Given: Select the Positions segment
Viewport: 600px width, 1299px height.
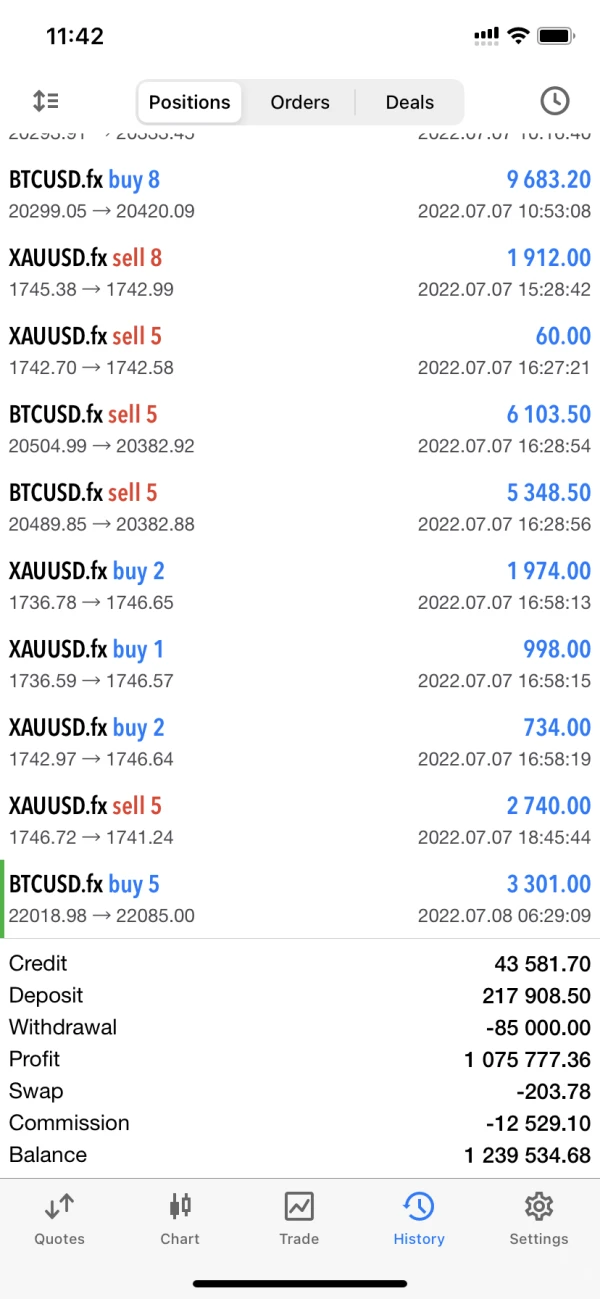Looking at the screenshot, I should 189,102.
